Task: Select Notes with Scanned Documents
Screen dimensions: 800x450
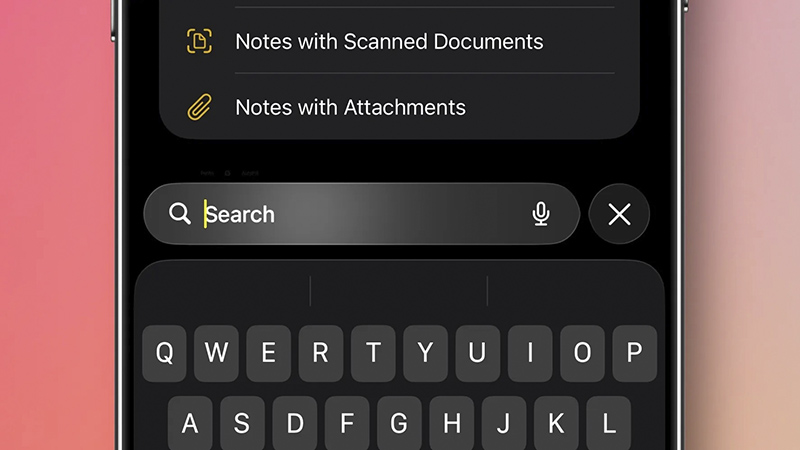Action: click(389, 42)
